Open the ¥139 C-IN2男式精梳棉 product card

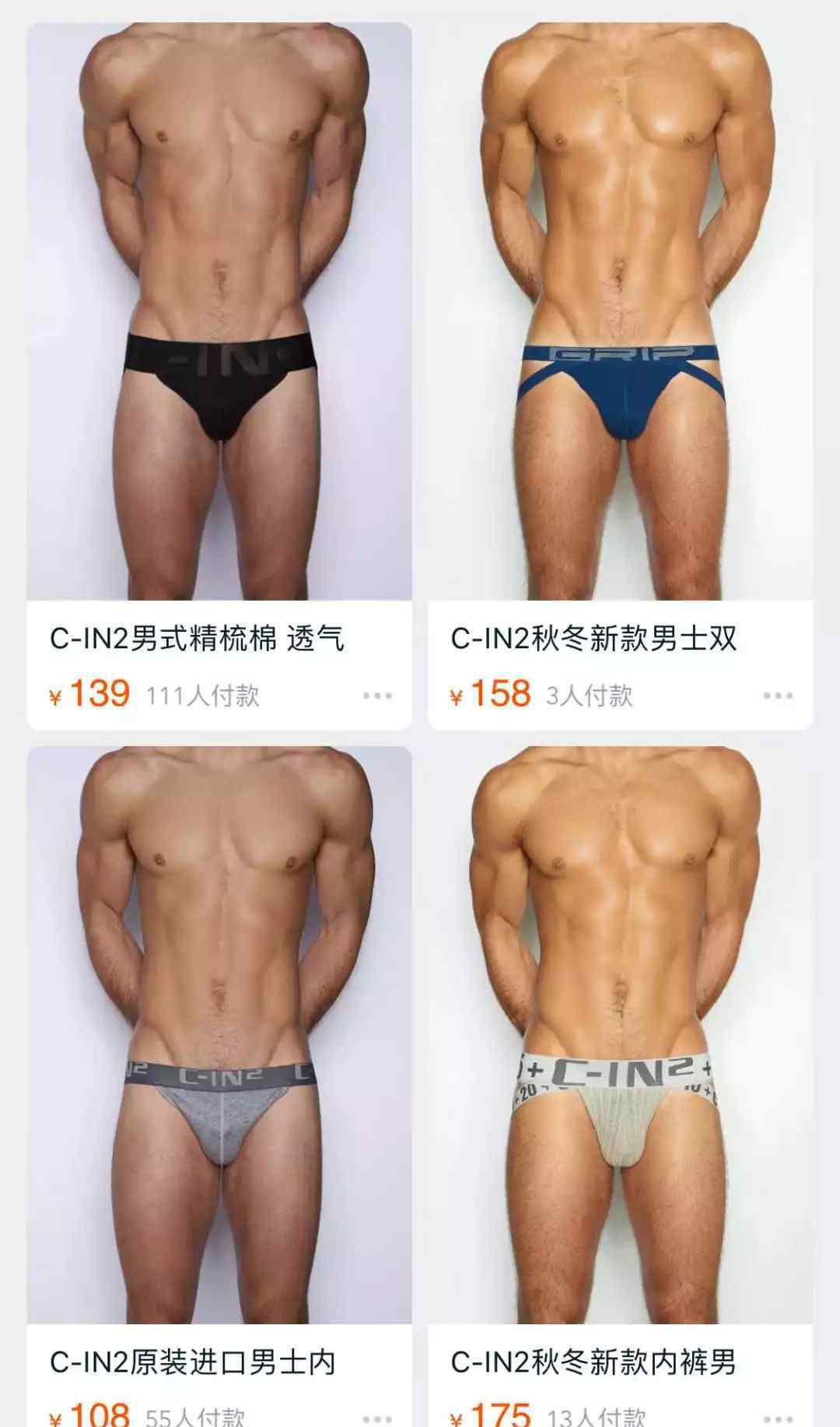pyautogui.click(x=219, y=311)
